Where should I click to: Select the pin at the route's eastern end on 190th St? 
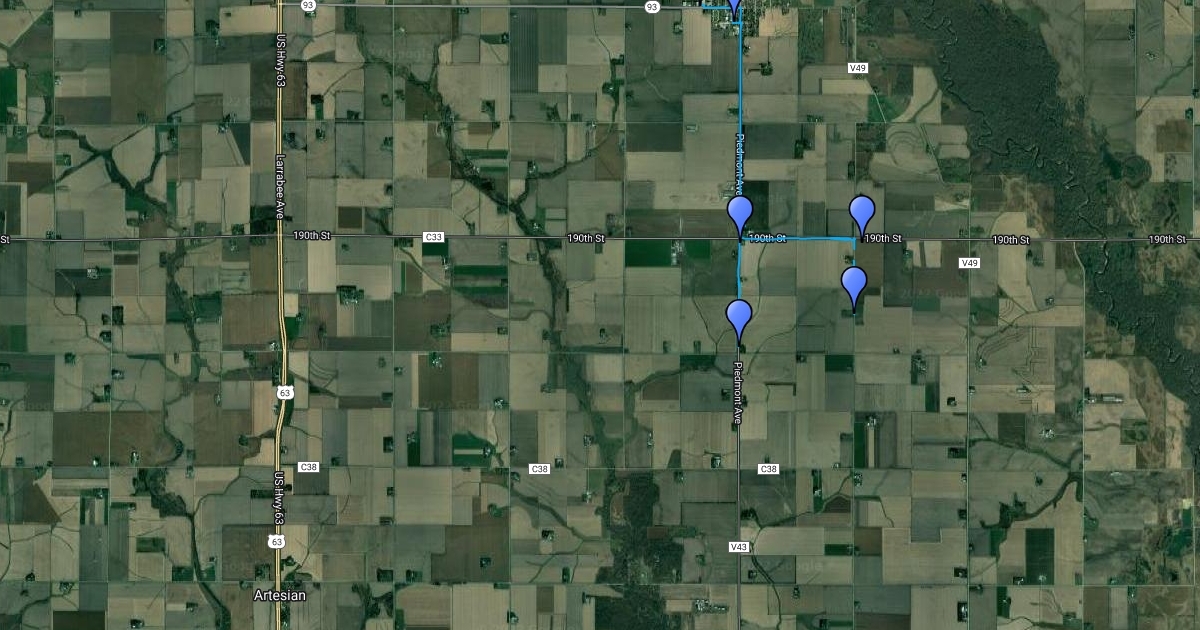tap(862, 213)
